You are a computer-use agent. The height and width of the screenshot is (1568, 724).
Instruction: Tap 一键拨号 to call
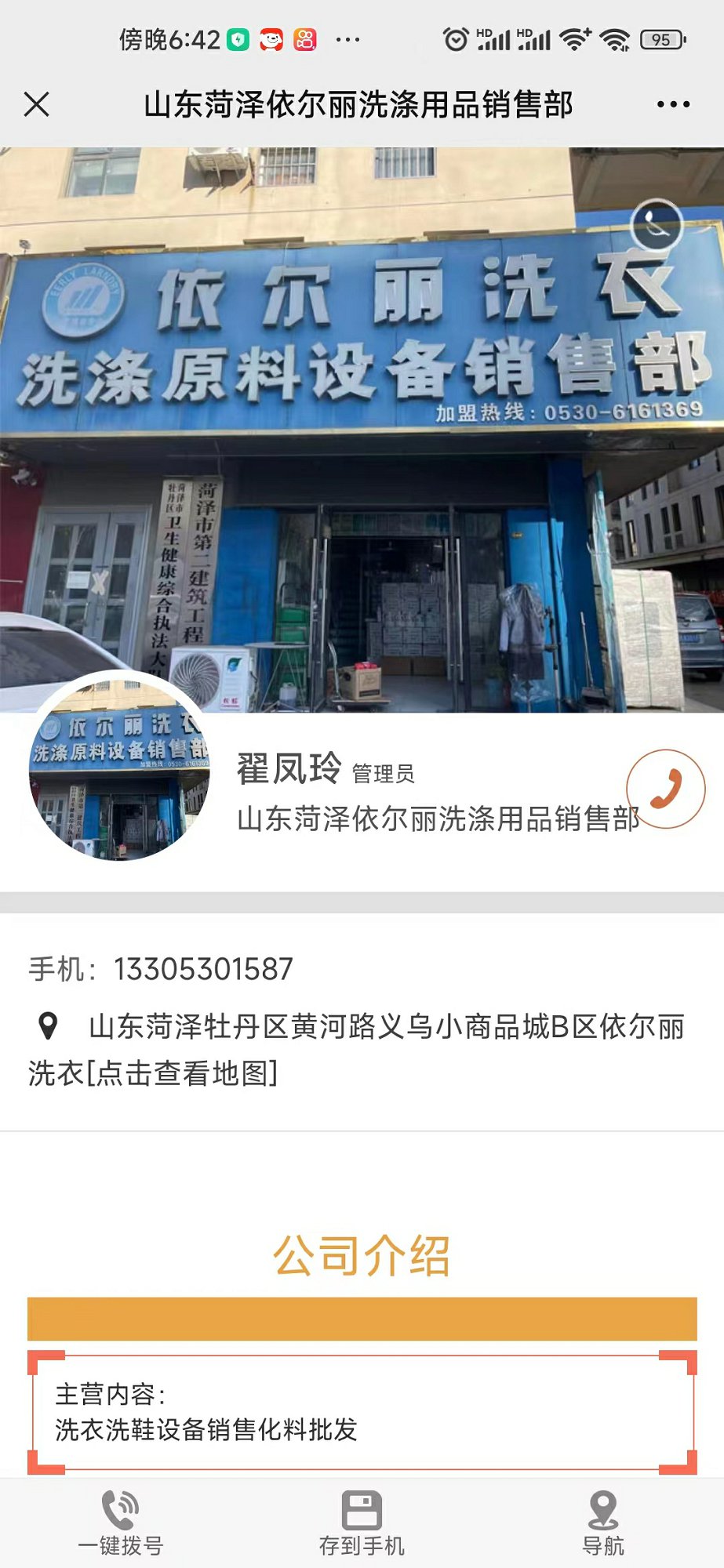(x=121, y=1523)
